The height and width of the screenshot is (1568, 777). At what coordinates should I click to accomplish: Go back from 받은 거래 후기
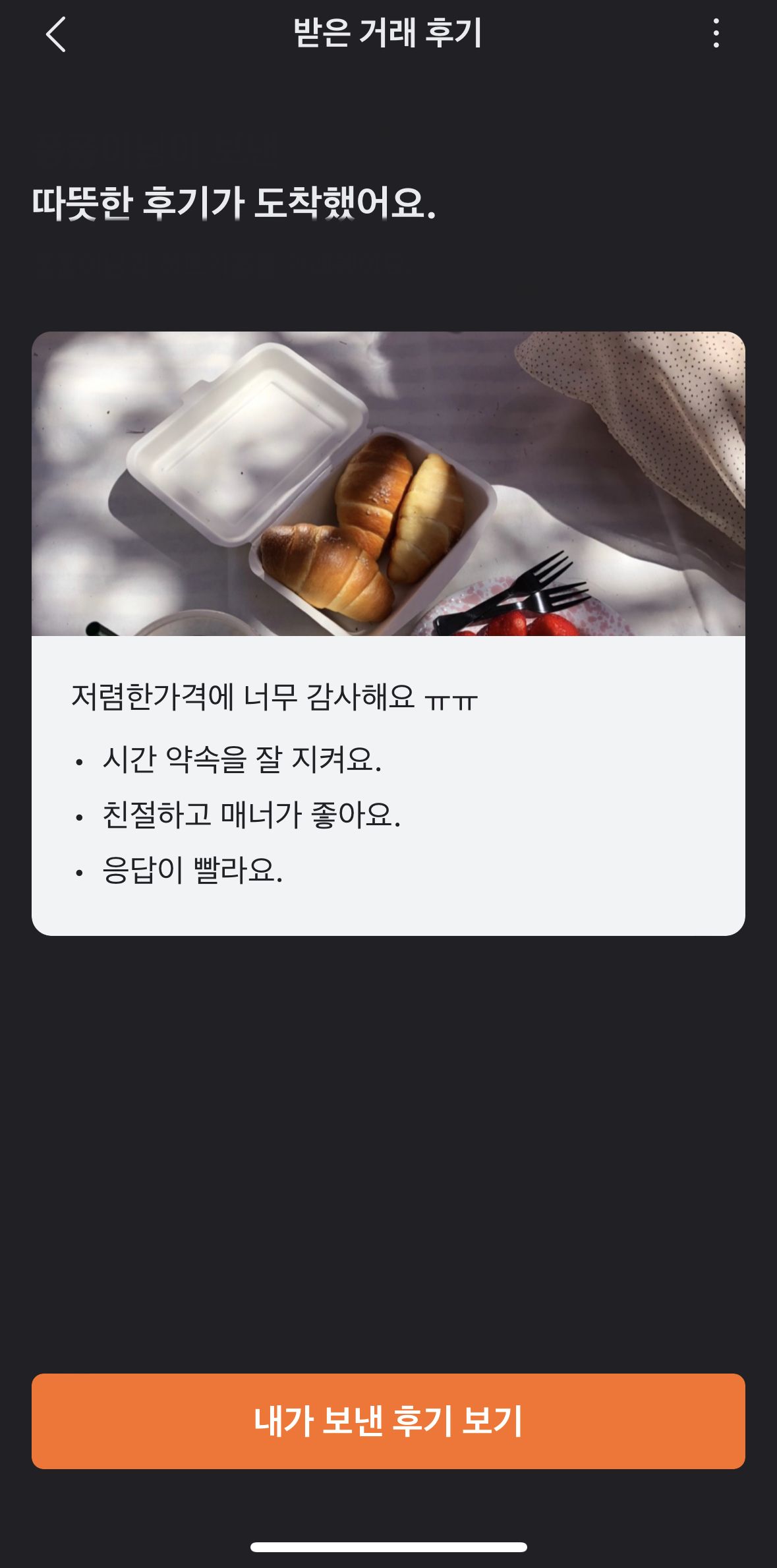point(56,34)
